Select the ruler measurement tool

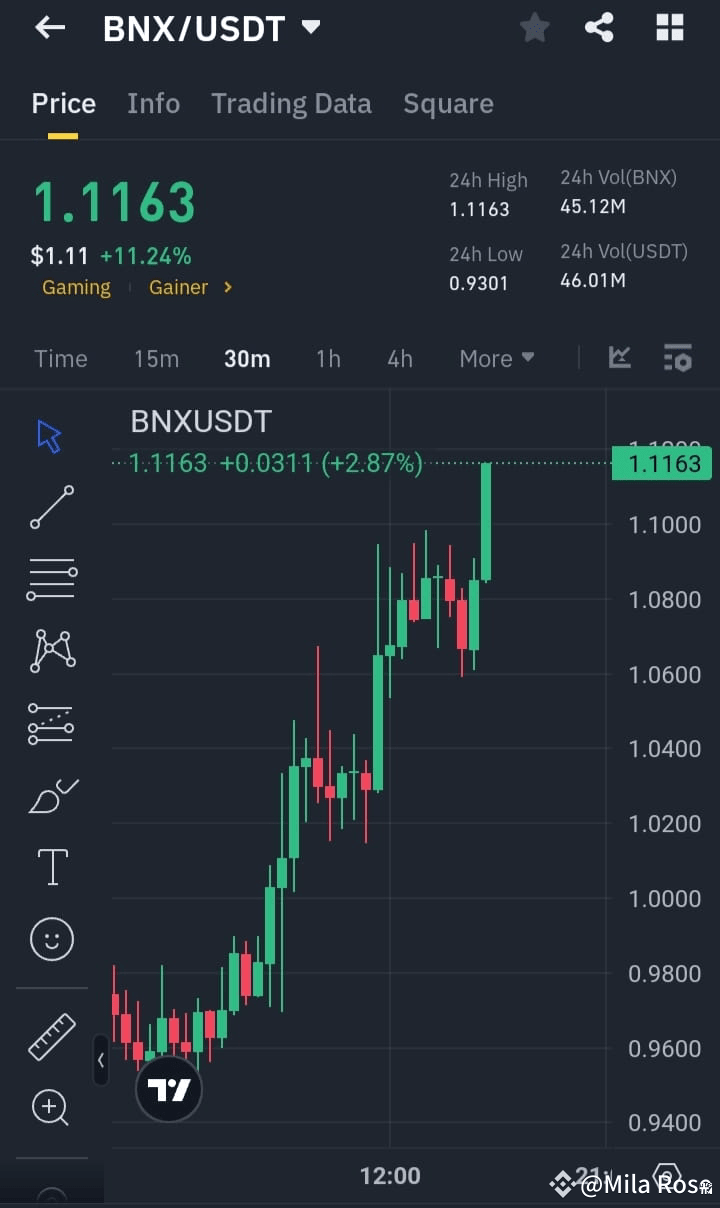point(52,1035)
